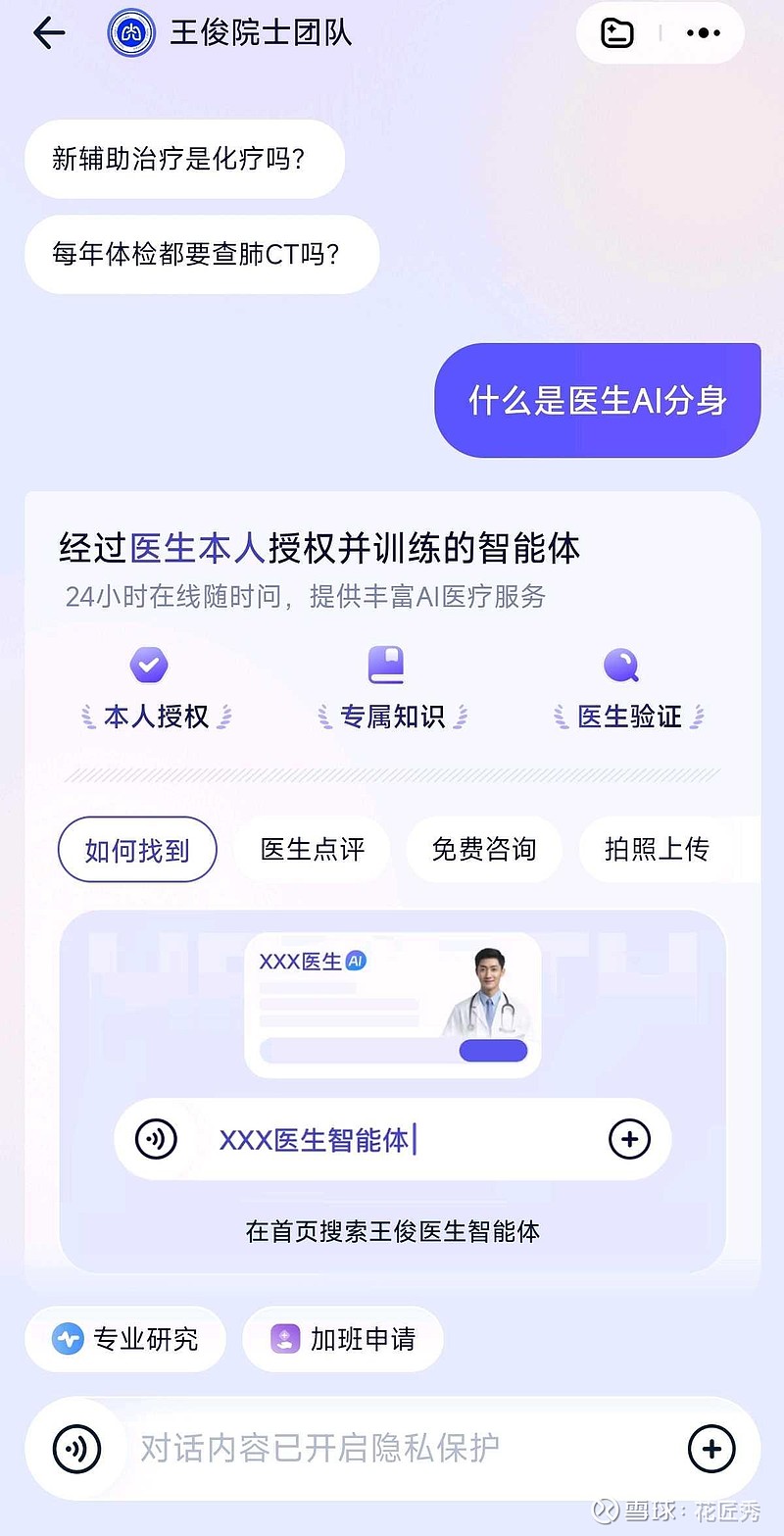Screen dimensions: 784x1536
Task: Open the 拍照上传 tab
Action: [x=654, y=849]
